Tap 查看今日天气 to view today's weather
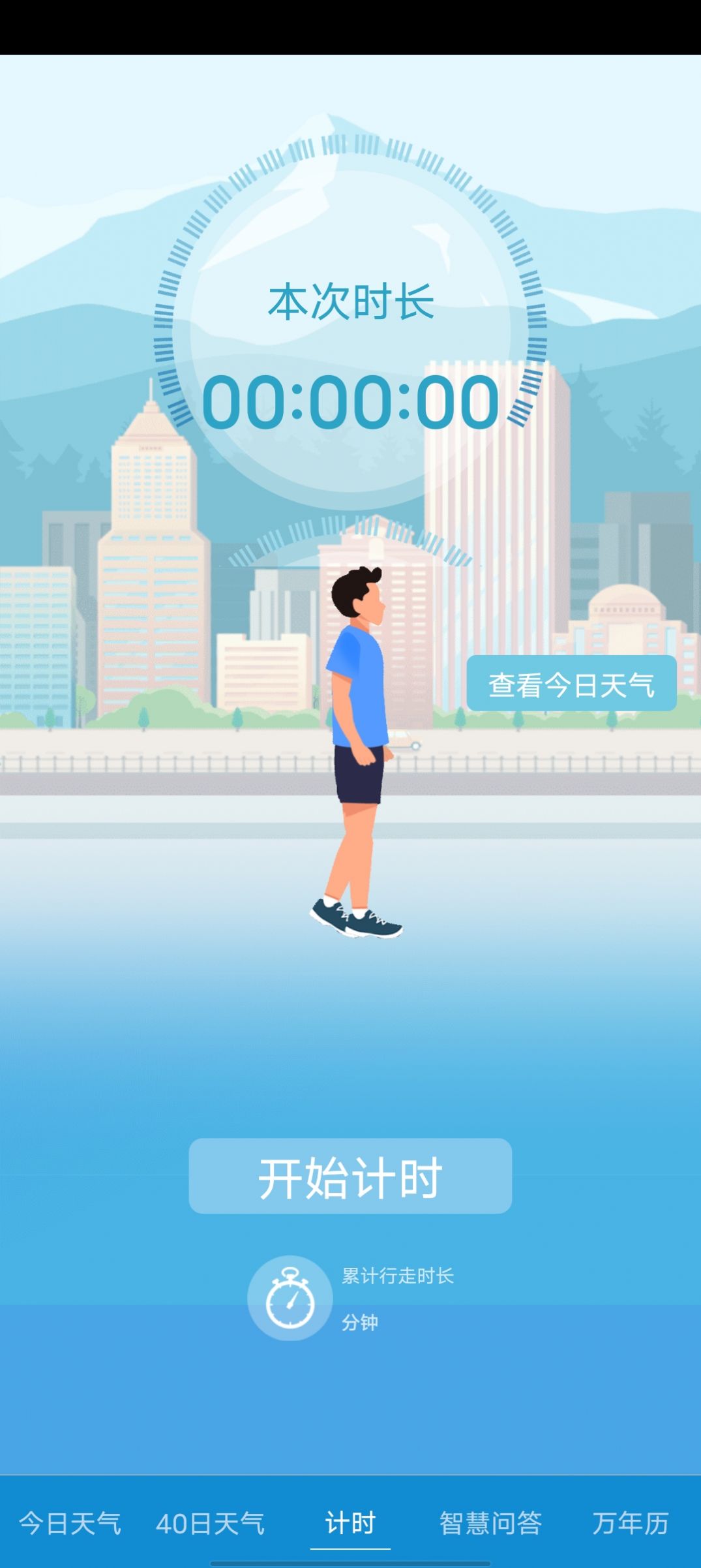The width and height of the screenshot is (701, 1568). point(571,684)
